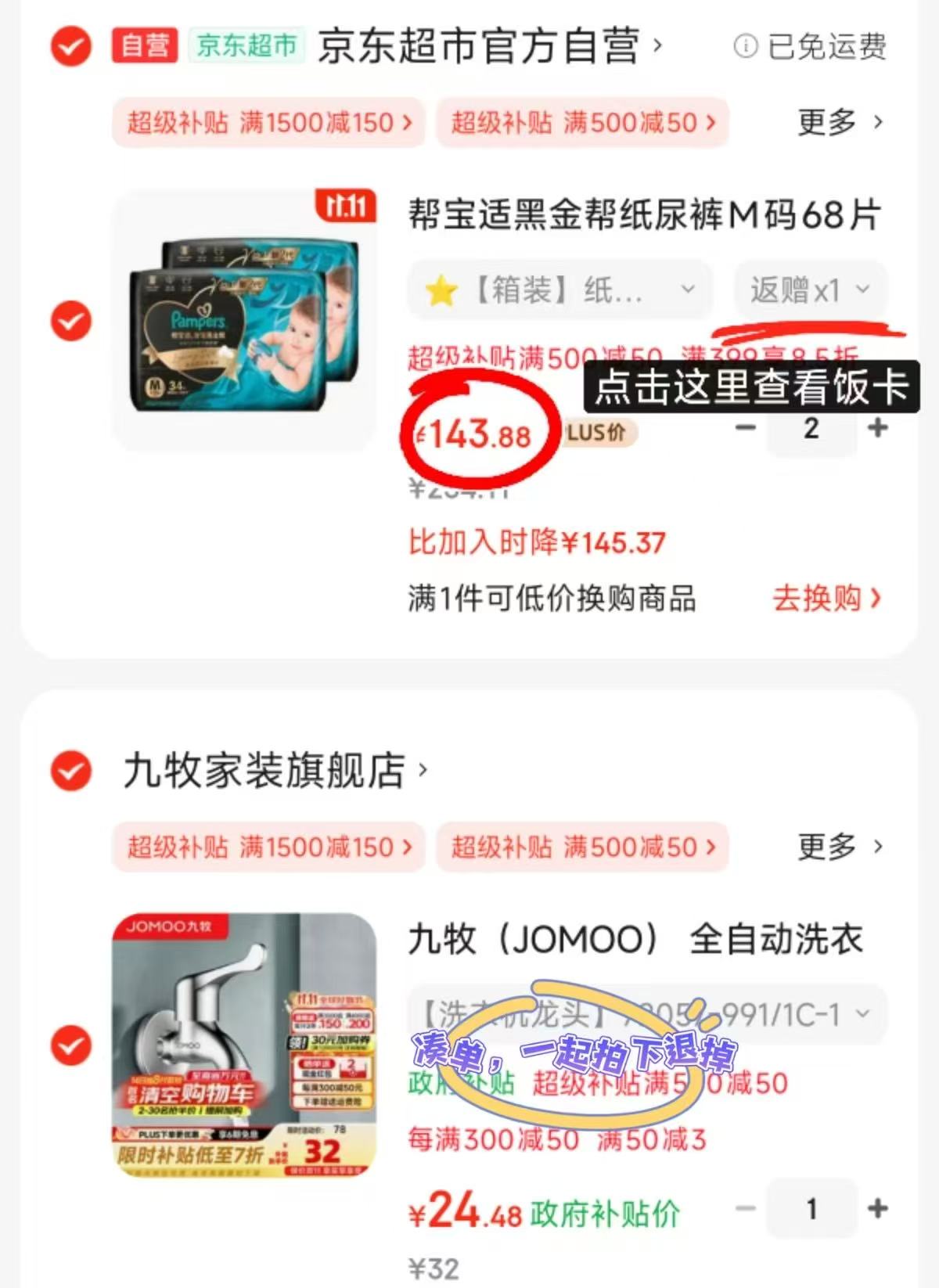Tap 去换购 to redeem low-price items
This screenshot has height=1288, width=939.
click(826, 599)
